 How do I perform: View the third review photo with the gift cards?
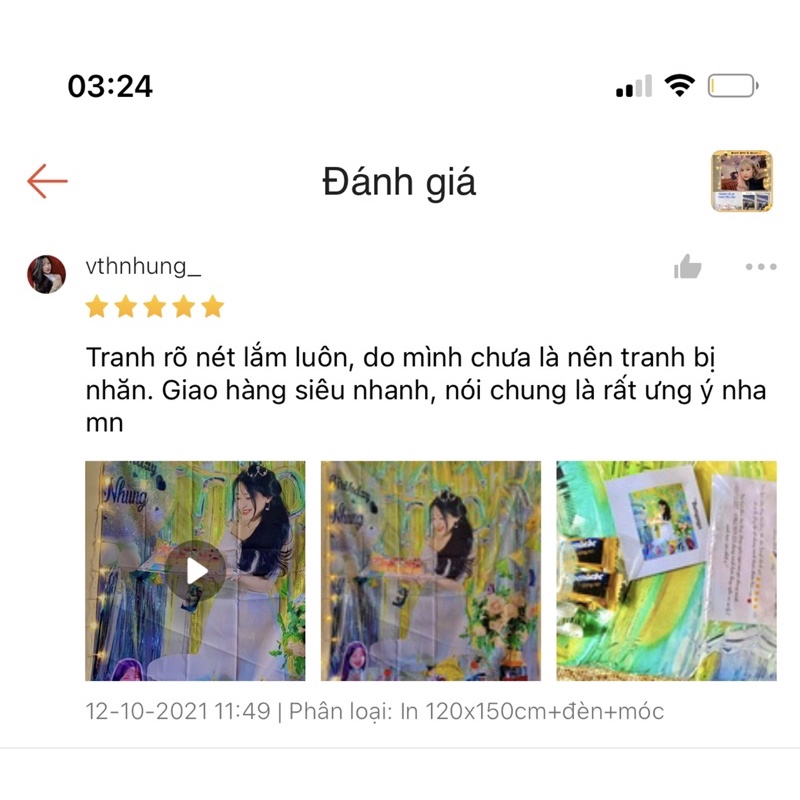pos(666,571)
